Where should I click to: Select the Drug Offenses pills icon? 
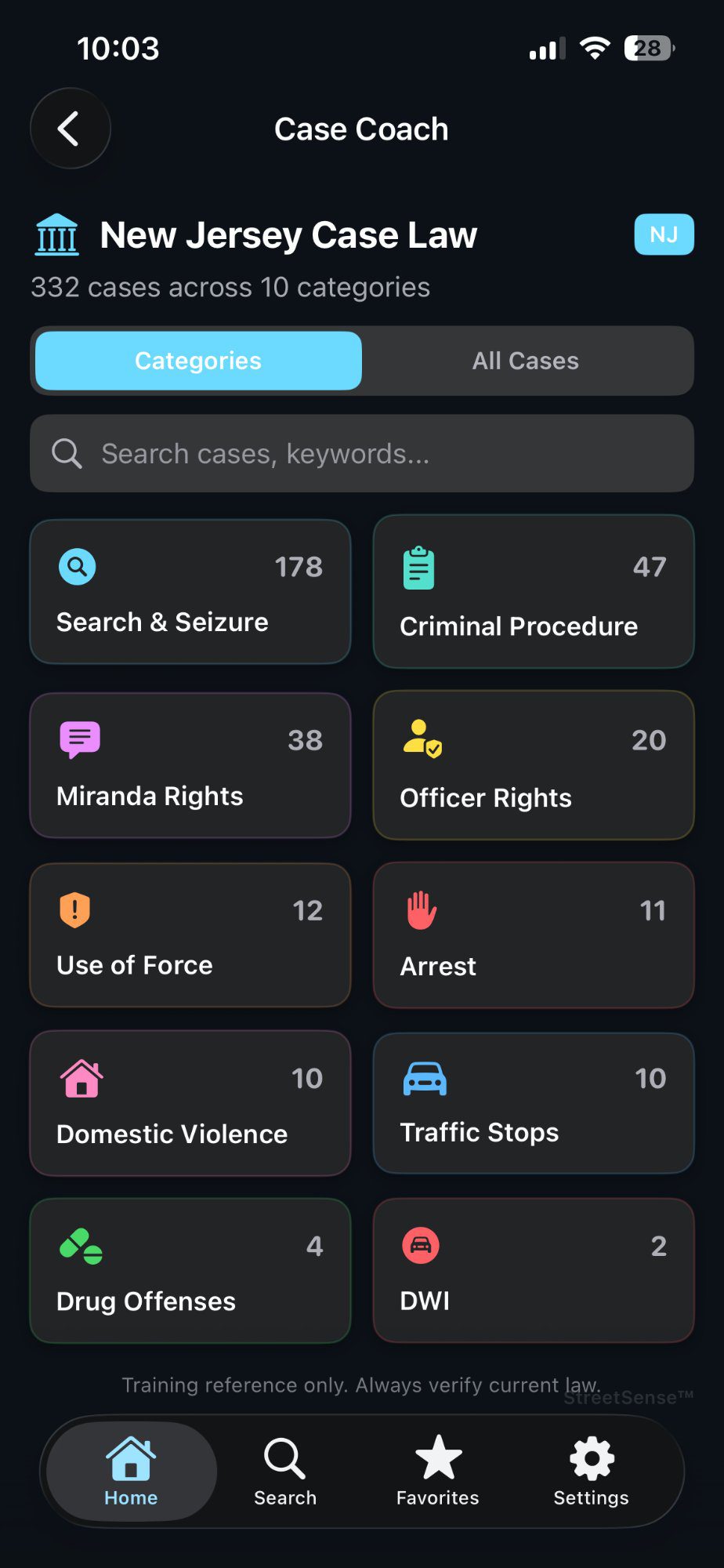click(x=79, y=1245)
